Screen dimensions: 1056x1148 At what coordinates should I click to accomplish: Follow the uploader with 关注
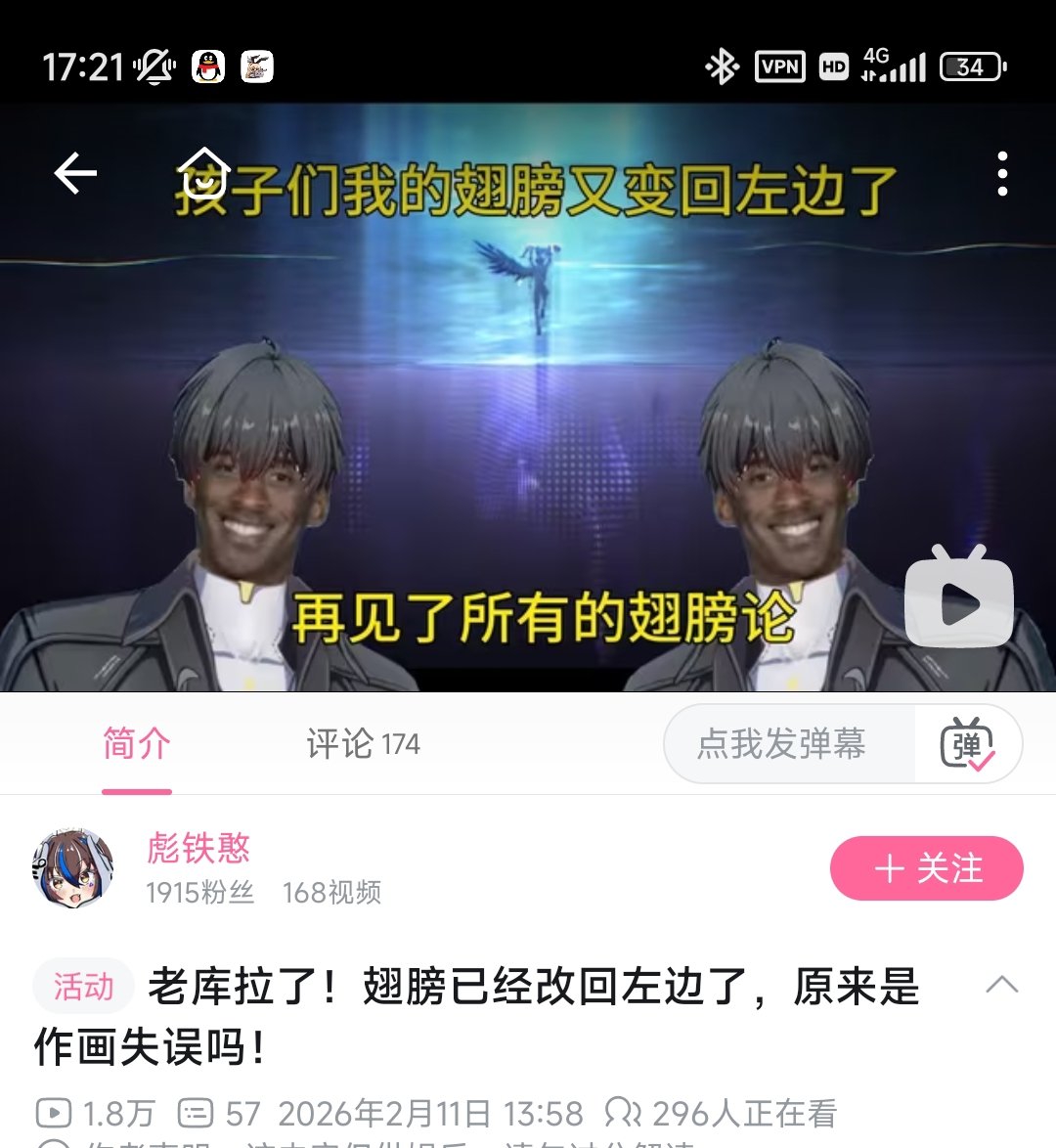926,868
